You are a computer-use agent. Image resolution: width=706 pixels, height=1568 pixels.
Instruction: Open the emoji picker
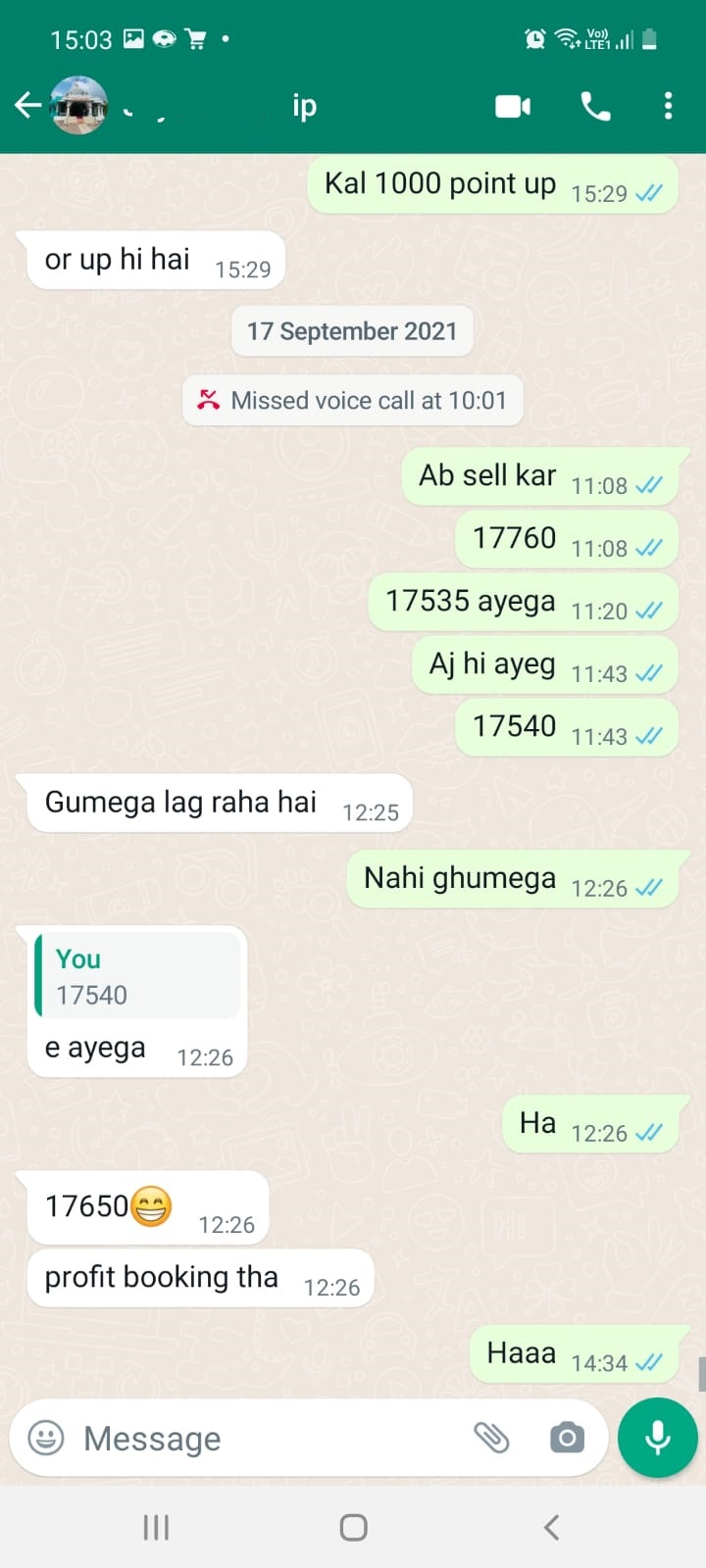pyautogui.click(x=46, y=1438)
